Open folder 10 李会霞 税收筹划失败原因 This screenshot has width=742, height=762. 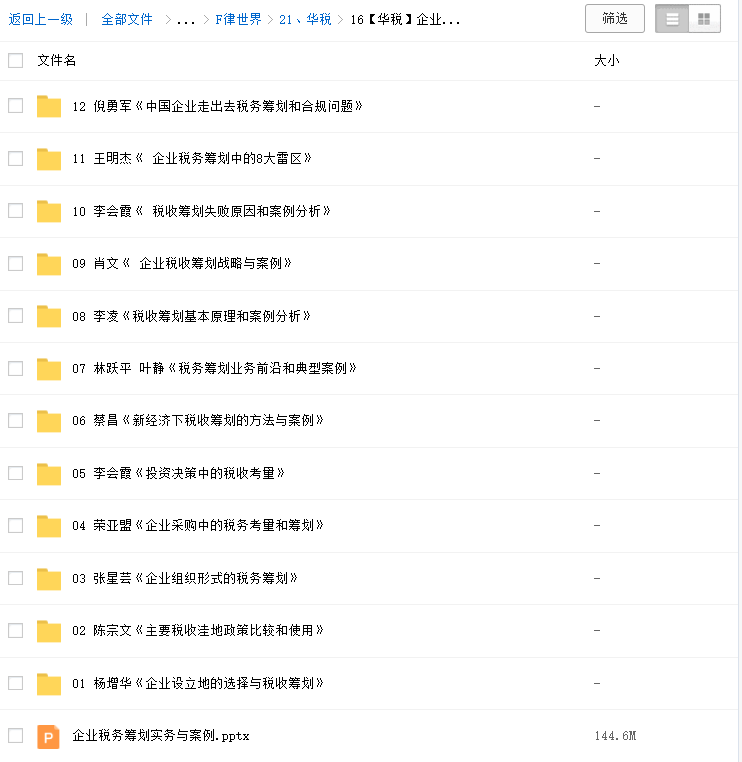pyautogui.click(x=200, y=211)
